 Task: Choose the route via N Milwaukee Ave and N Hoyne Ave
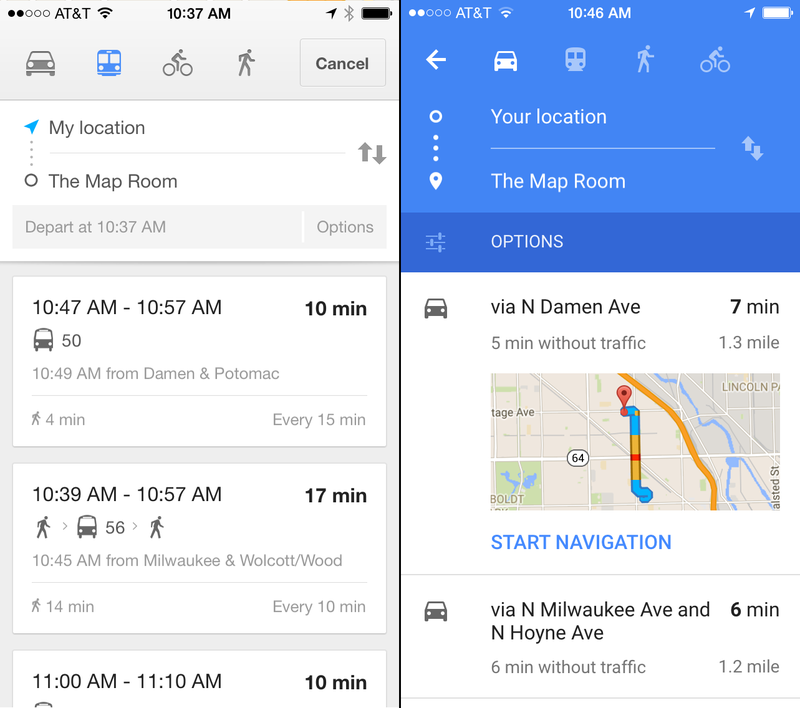point(600,636)
